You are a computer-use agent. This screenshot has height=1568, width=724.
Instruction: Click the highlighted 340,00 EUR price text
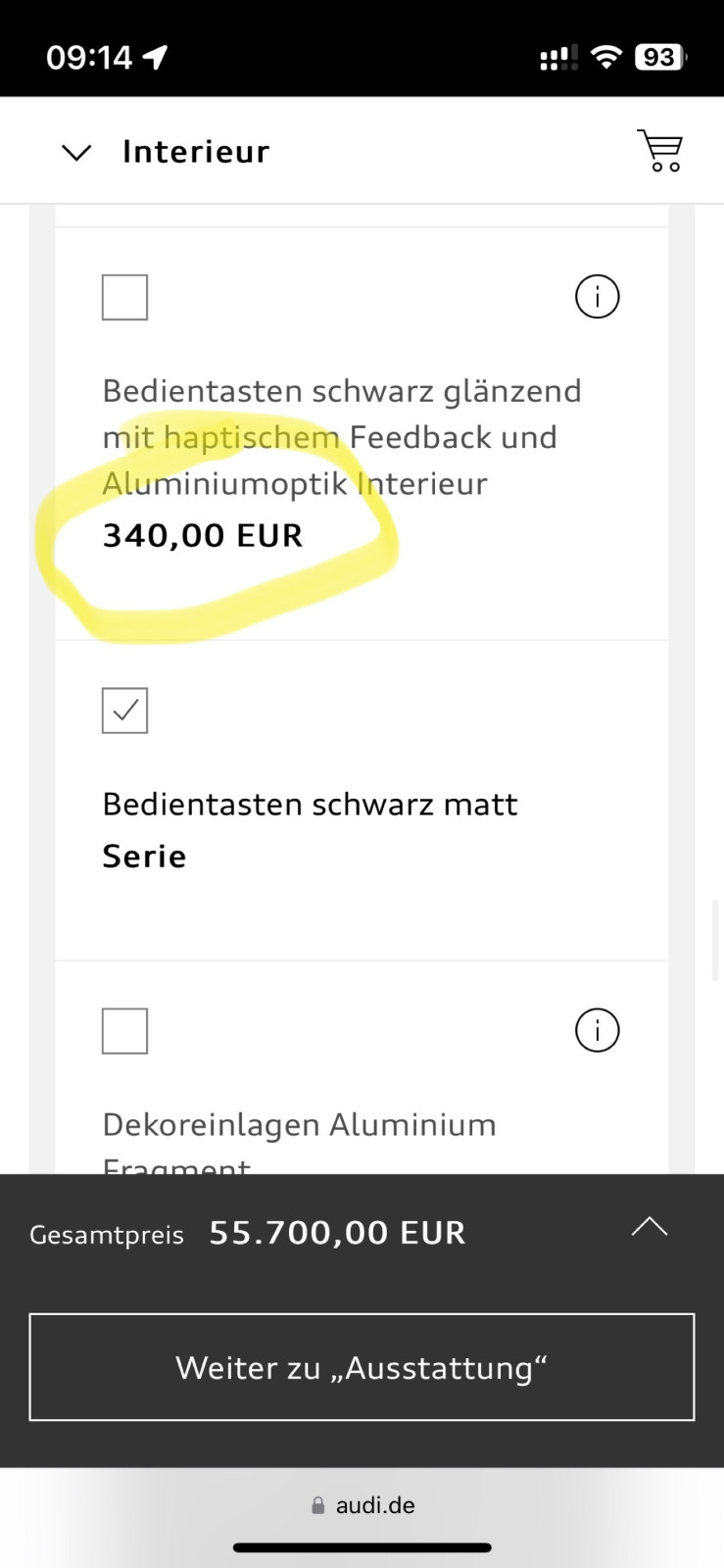(203, 535)
